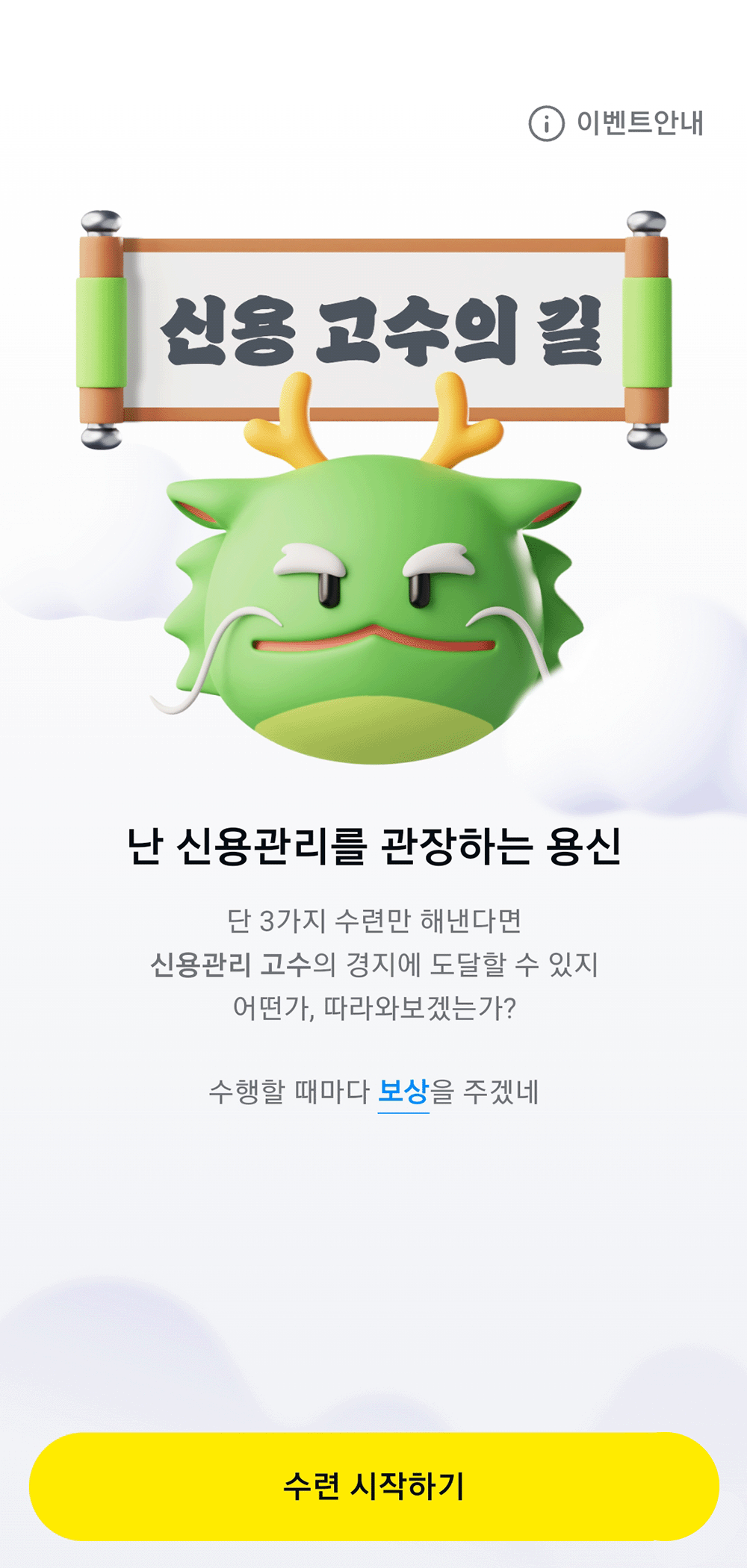Image resolution: width=747 pixels, height=1568 pixels.
Task: Tap the underlined 보상 link
Action: click(403, 1092)
